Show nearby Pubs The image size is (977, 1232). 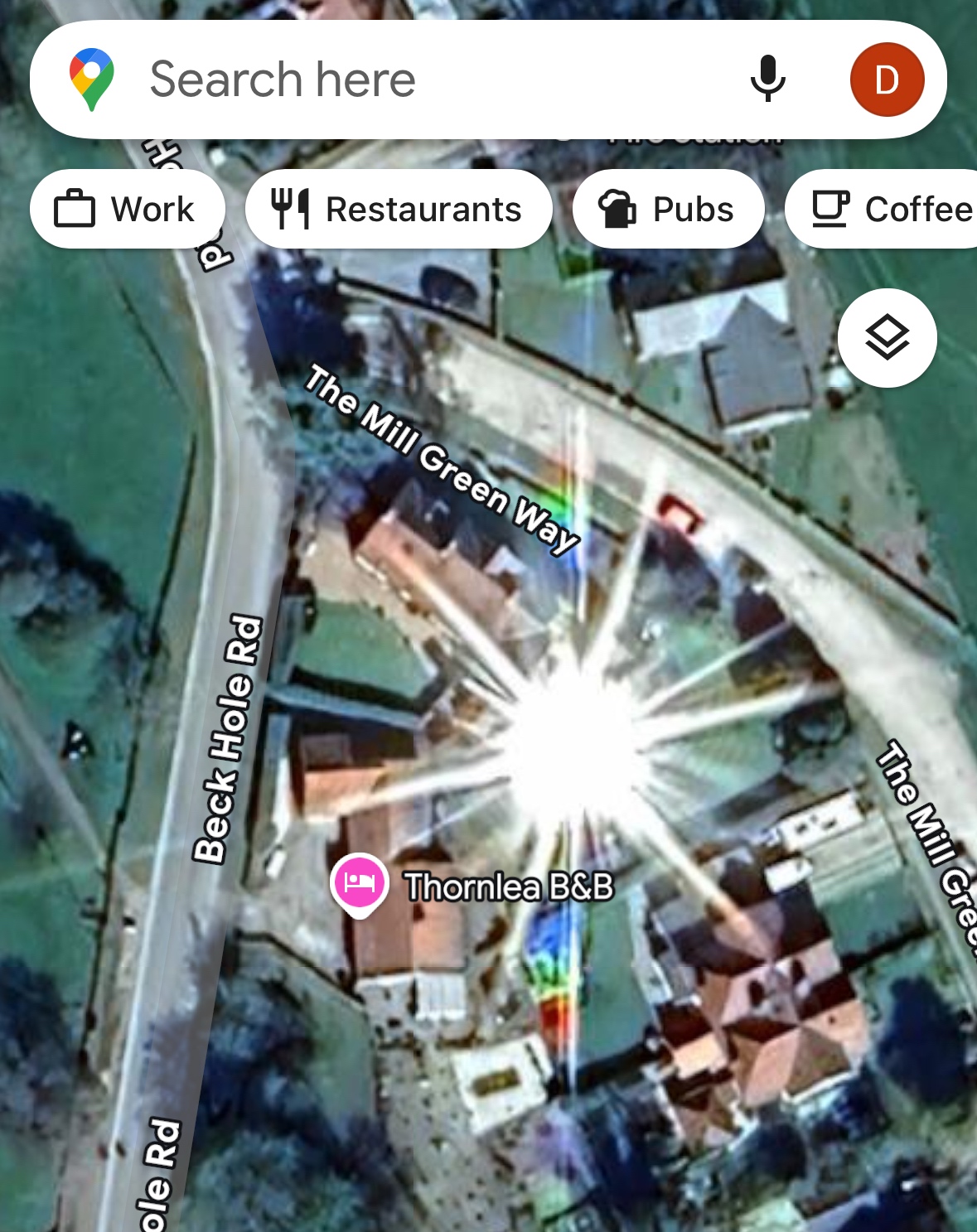668,209
